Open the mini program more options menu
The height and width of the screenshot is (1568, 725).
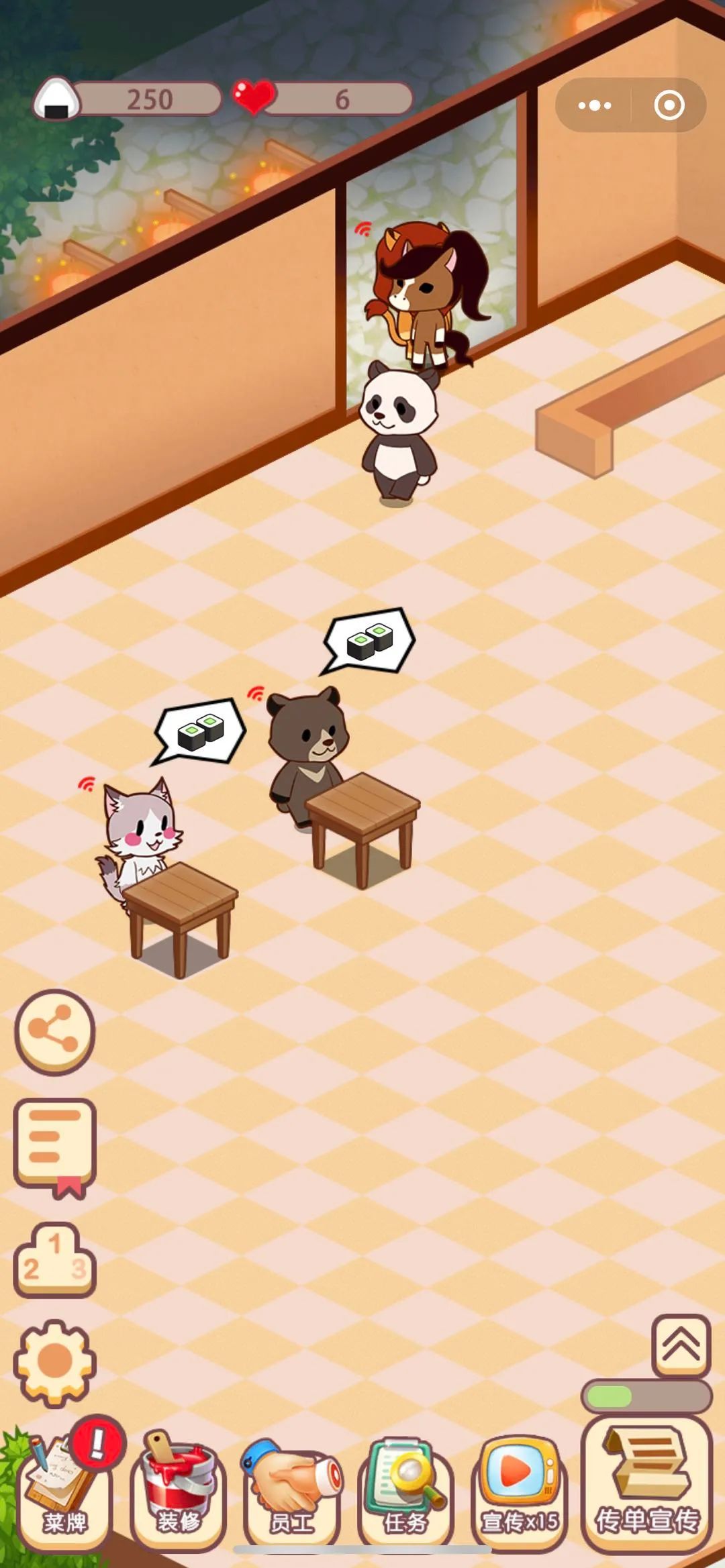point(594,105)
